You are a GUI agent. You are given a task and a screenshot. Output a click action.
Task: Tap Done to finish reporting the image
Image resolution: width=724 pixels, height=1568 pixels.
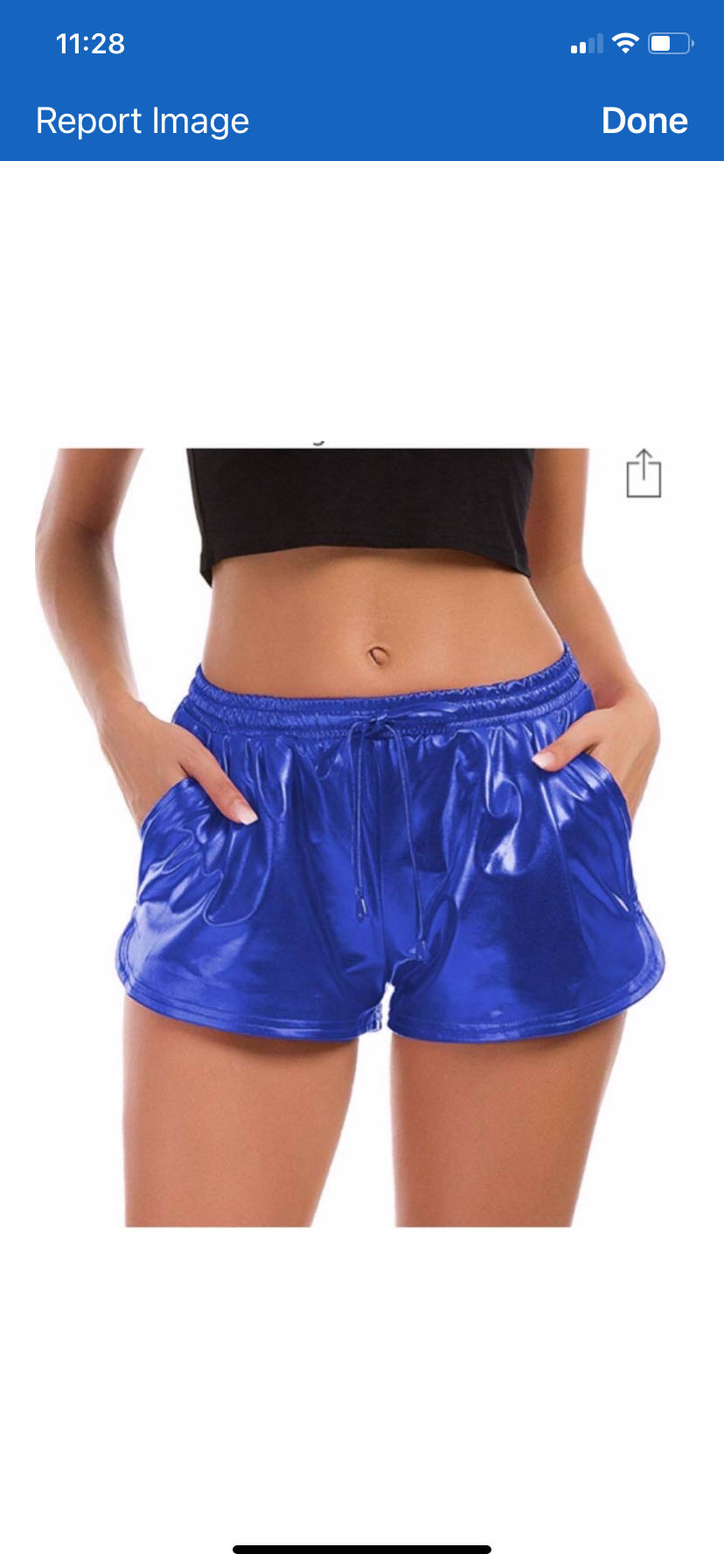(644, 121)
